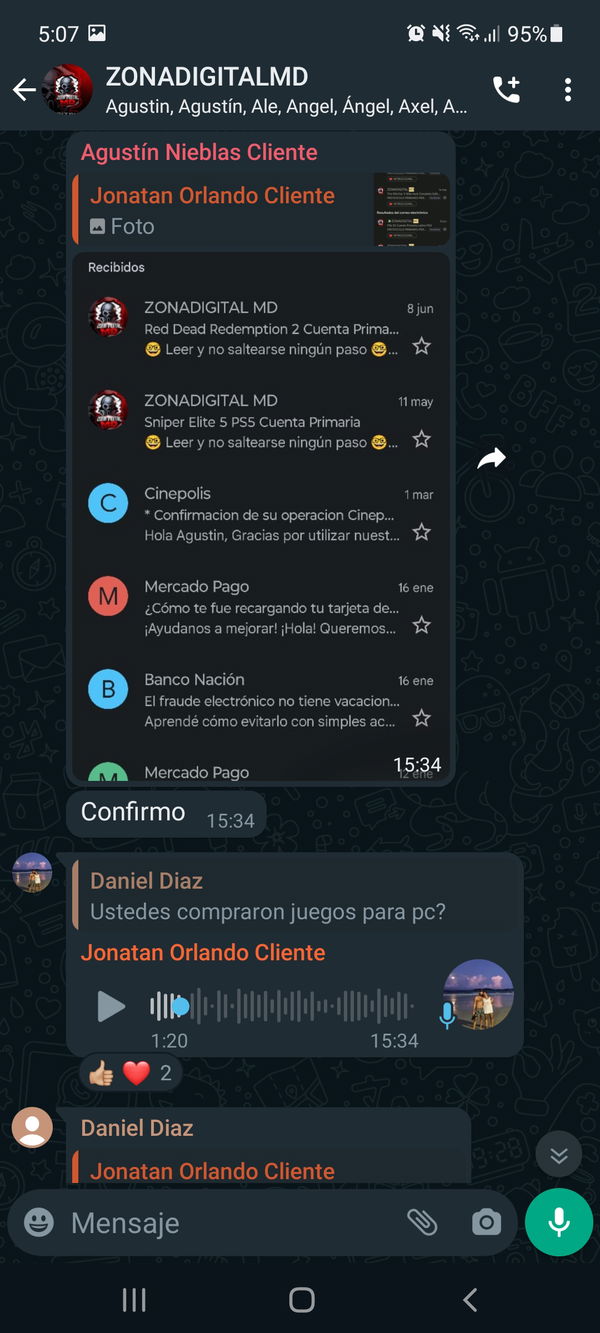The width and height of the screenshot is (600, 1333).
Task: Forward the inbox screenshot message
Action: click(x=491, y=459)
